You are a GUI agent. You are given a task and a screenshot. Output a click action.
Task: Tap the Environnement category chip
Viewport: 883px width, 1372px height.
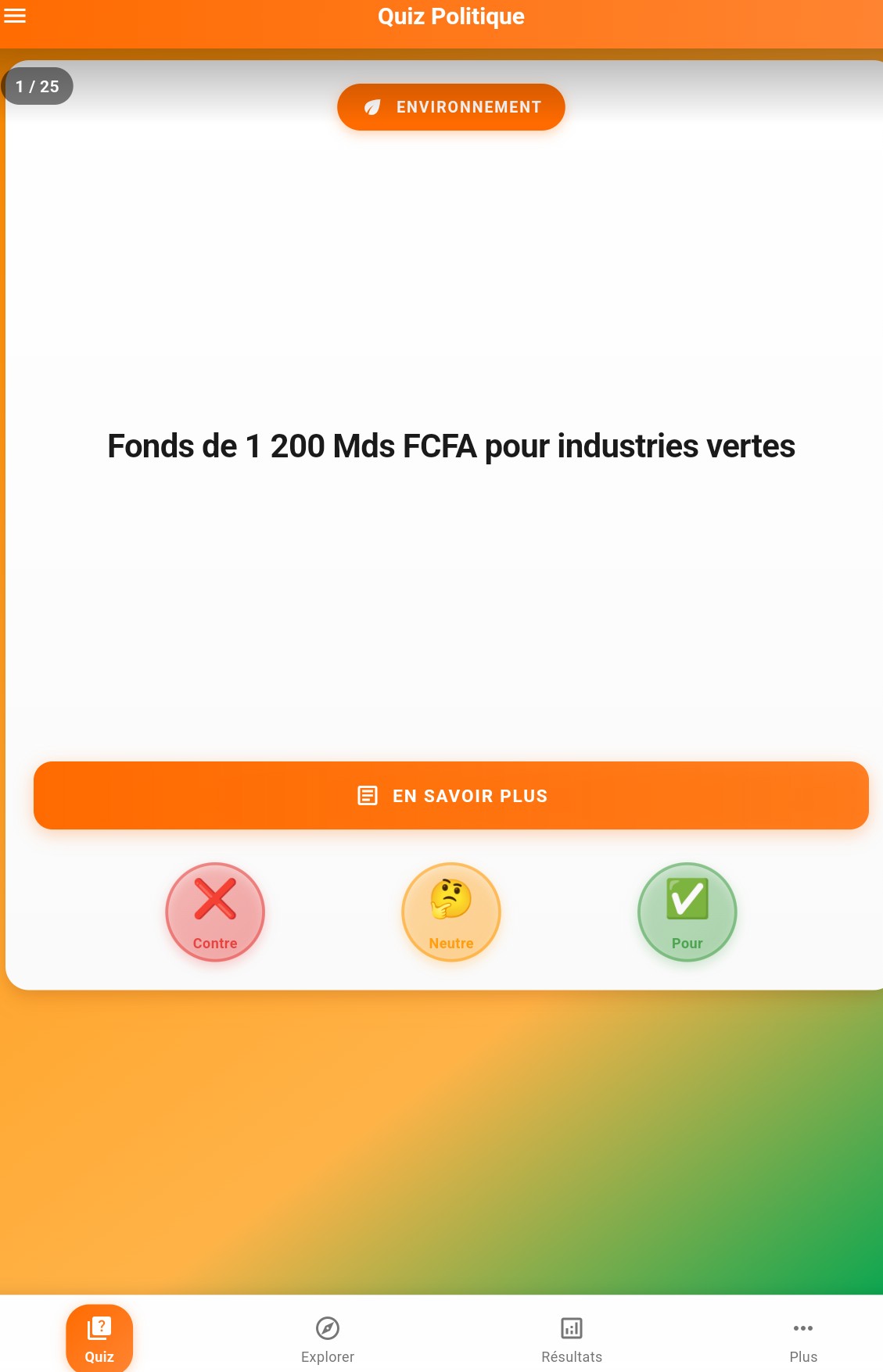click(451, 107)
